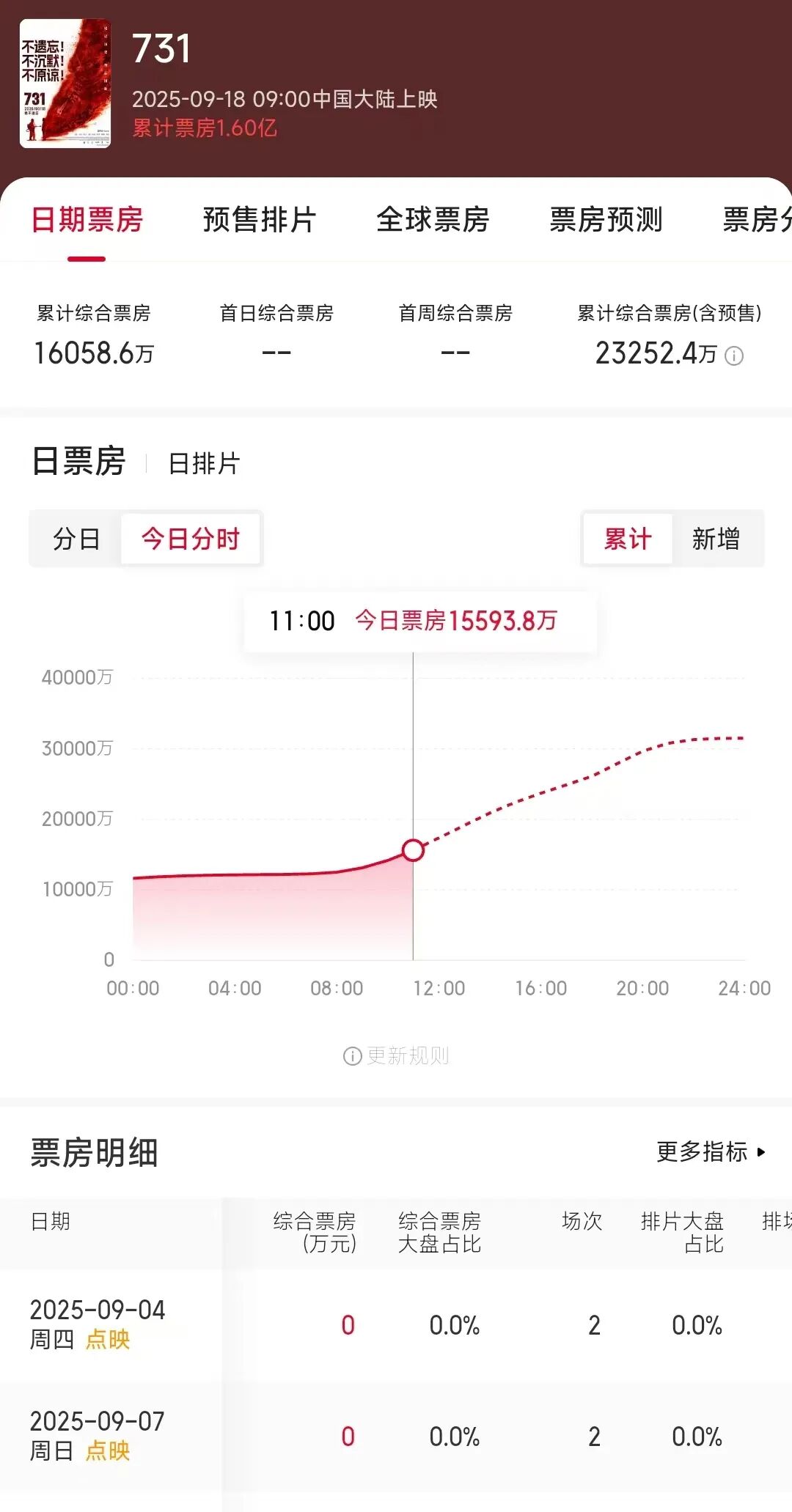
Task: Select 今日分时 chart mode
Action: (x=191, y=539)
